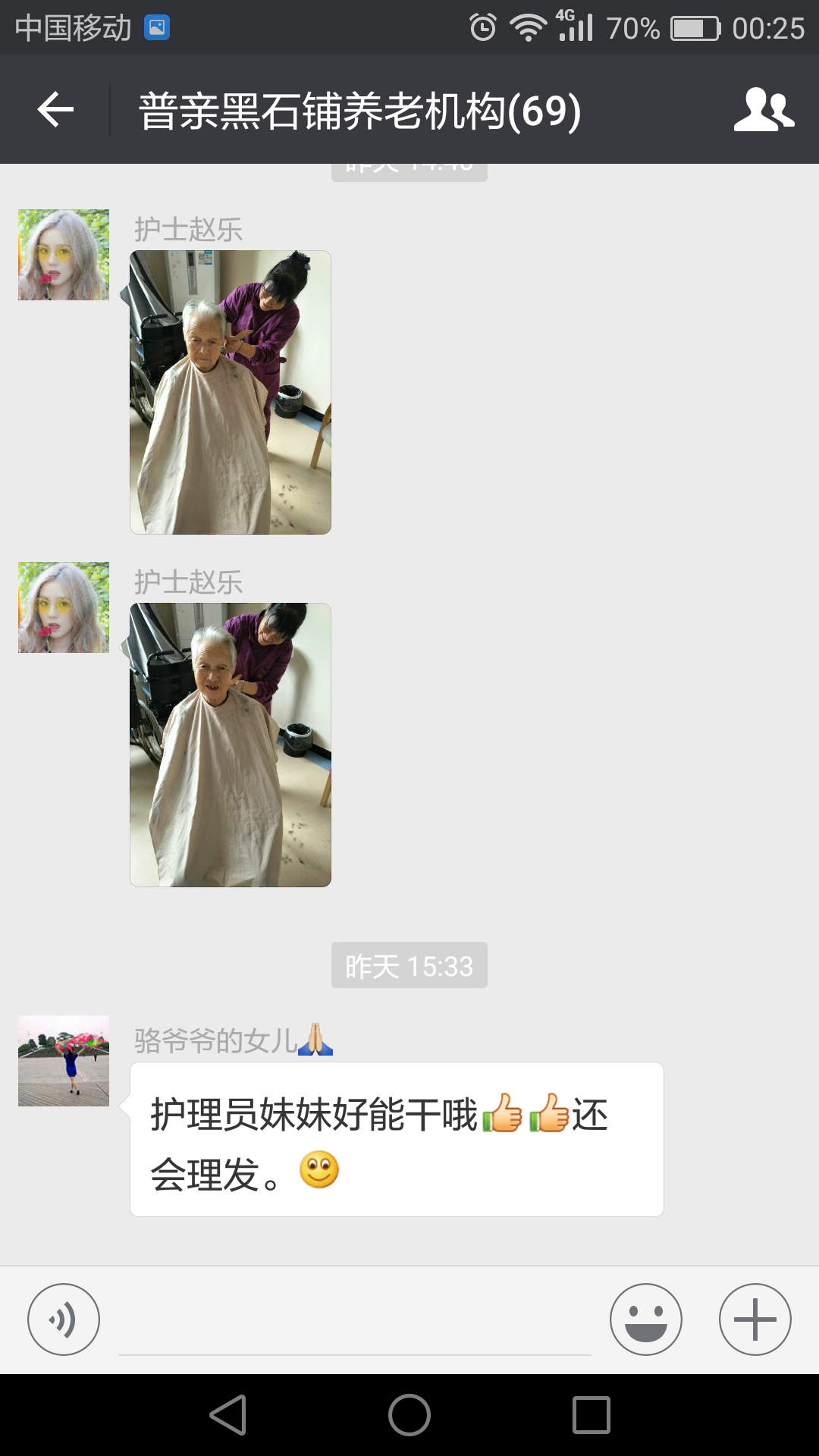This screenshot has height=1456, width=819.
Task: Go back from the group chat
Action: 55,110
